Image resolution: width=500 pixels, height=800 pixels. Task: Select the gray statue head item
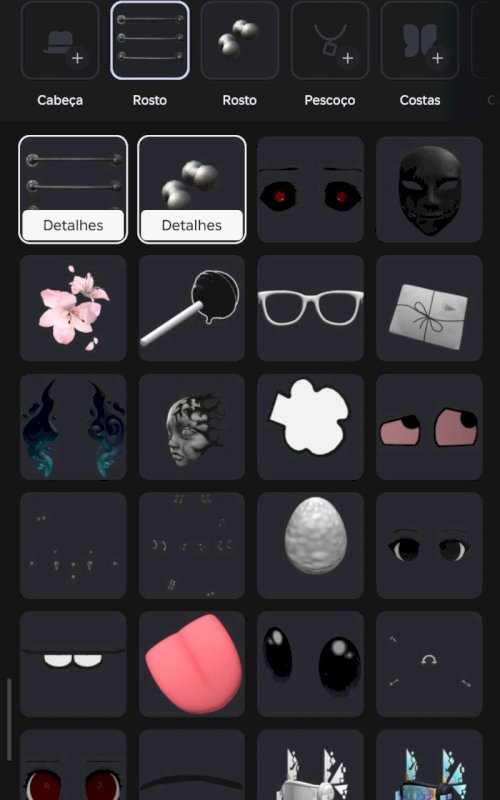coord(192,427)
